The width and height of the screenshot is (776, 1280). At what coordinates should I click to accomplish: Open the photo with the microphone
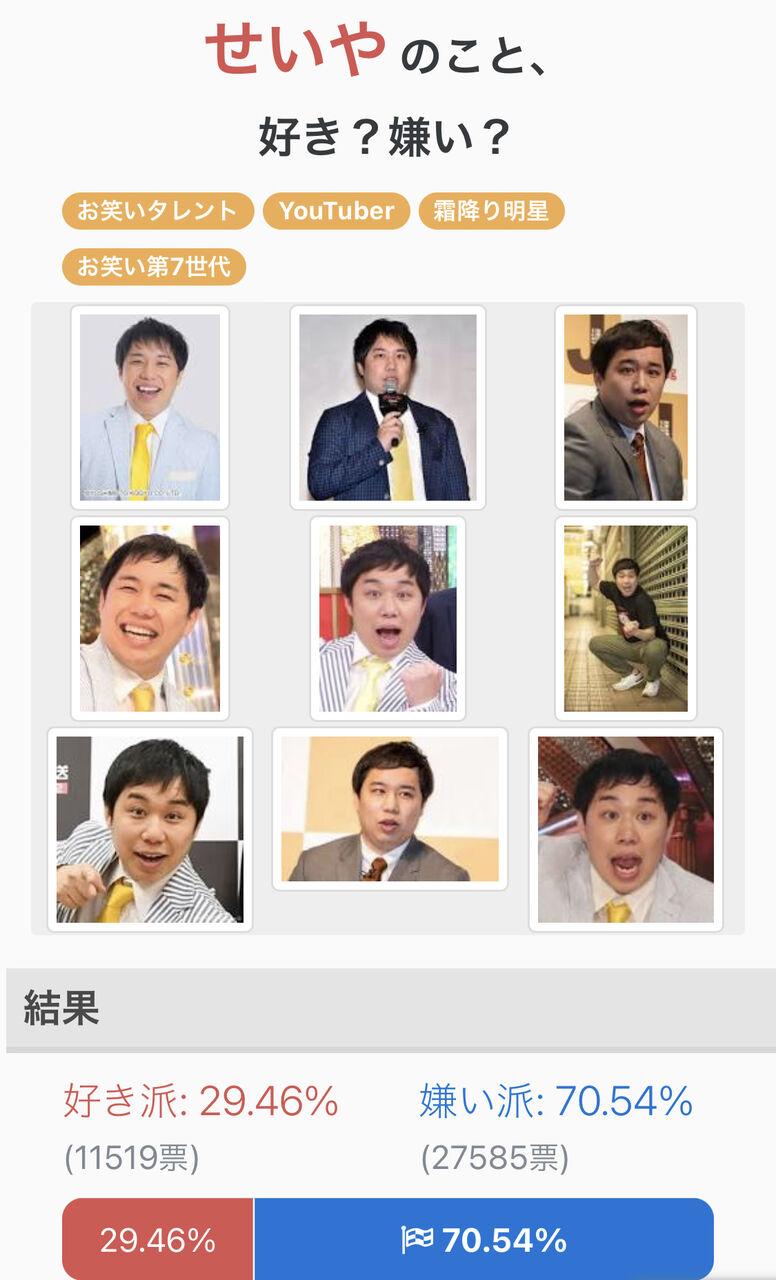tap(388, 408)
